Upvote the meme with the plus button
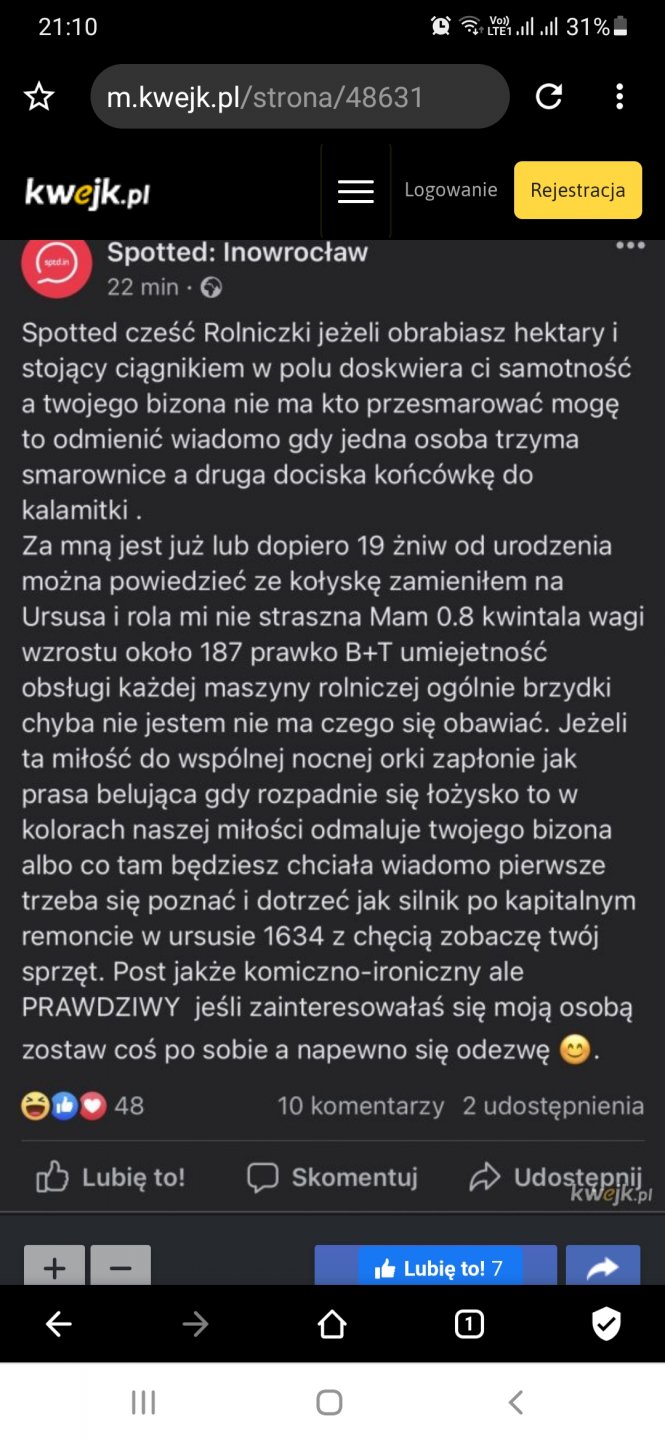 click(54, 1267)
